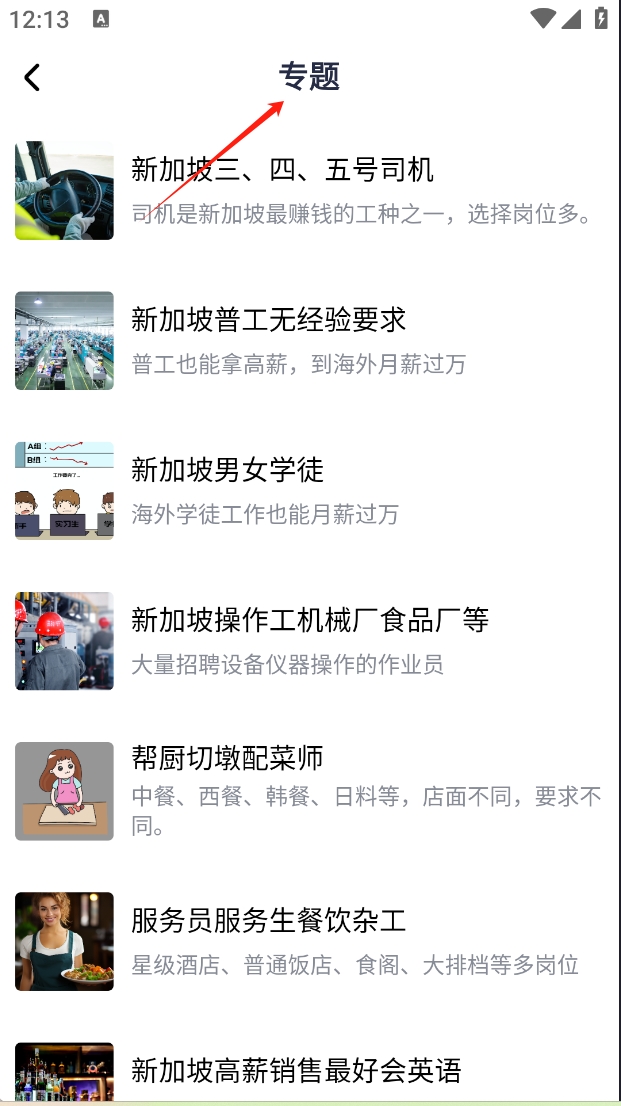The height and width of the screenshot is (1106, 621).
Task: Select 新加坡操作工机械厂食品厂等 topic
Action: click(310, 620)
